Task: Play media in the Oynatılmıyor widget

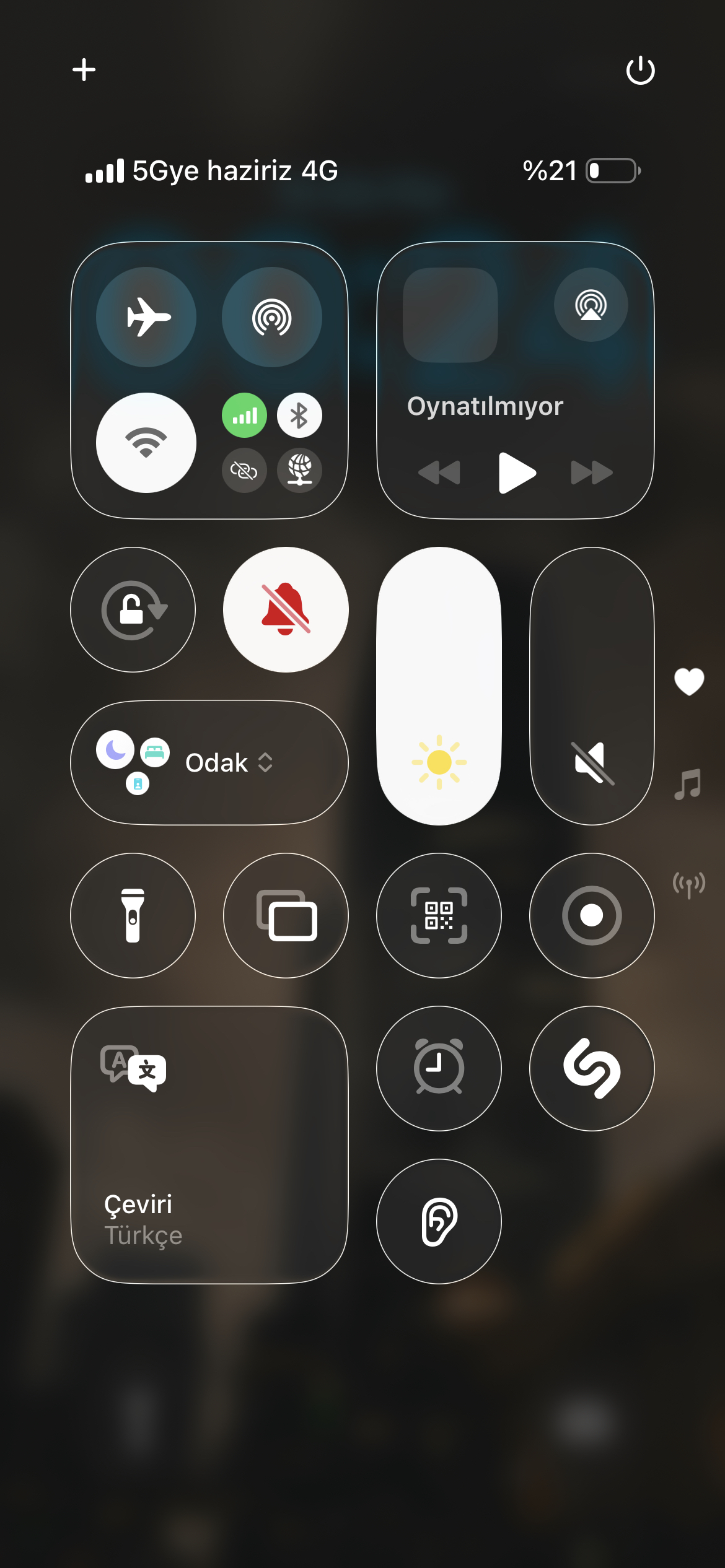Action: tap(516, 473)
